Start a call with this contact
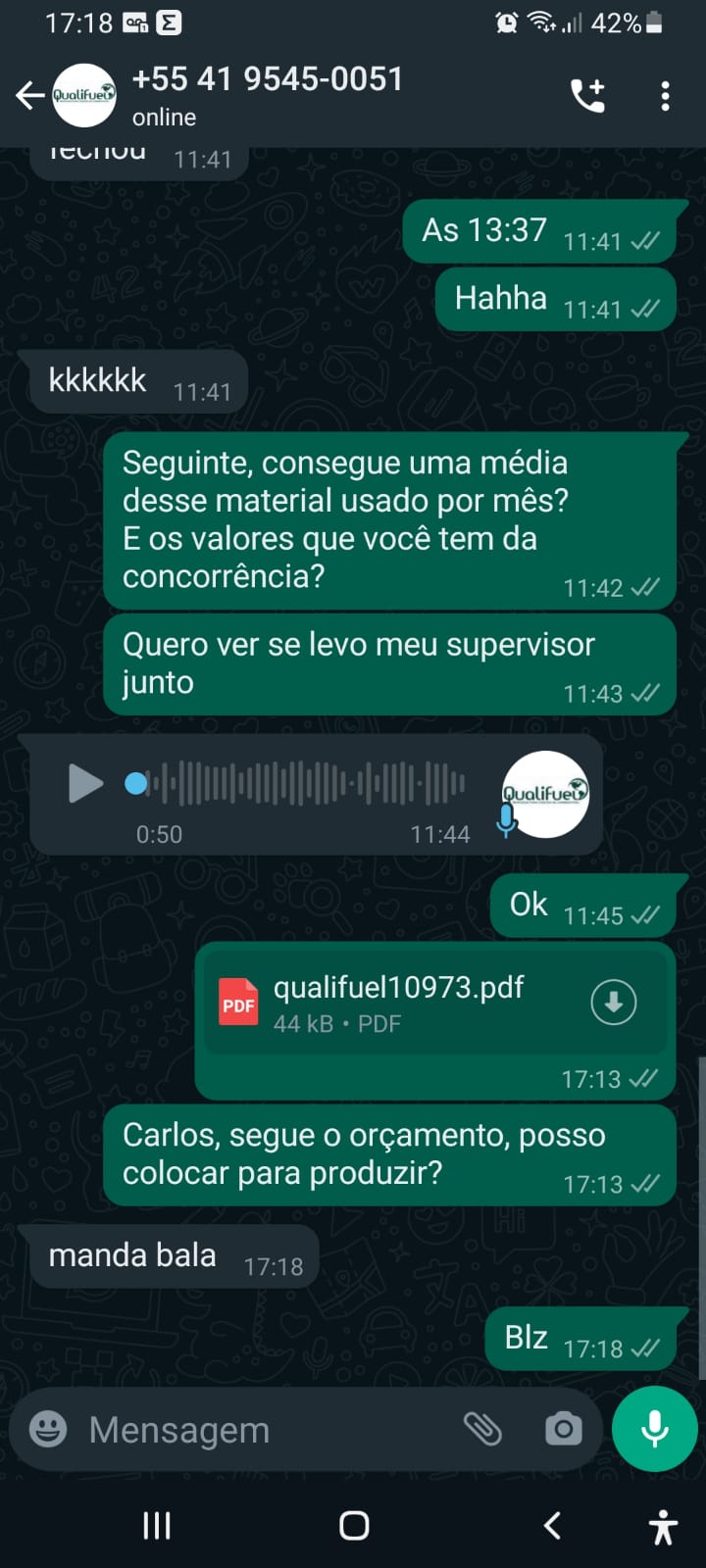The height and width of the screenshot is (1568, 706). coord(587,95)
